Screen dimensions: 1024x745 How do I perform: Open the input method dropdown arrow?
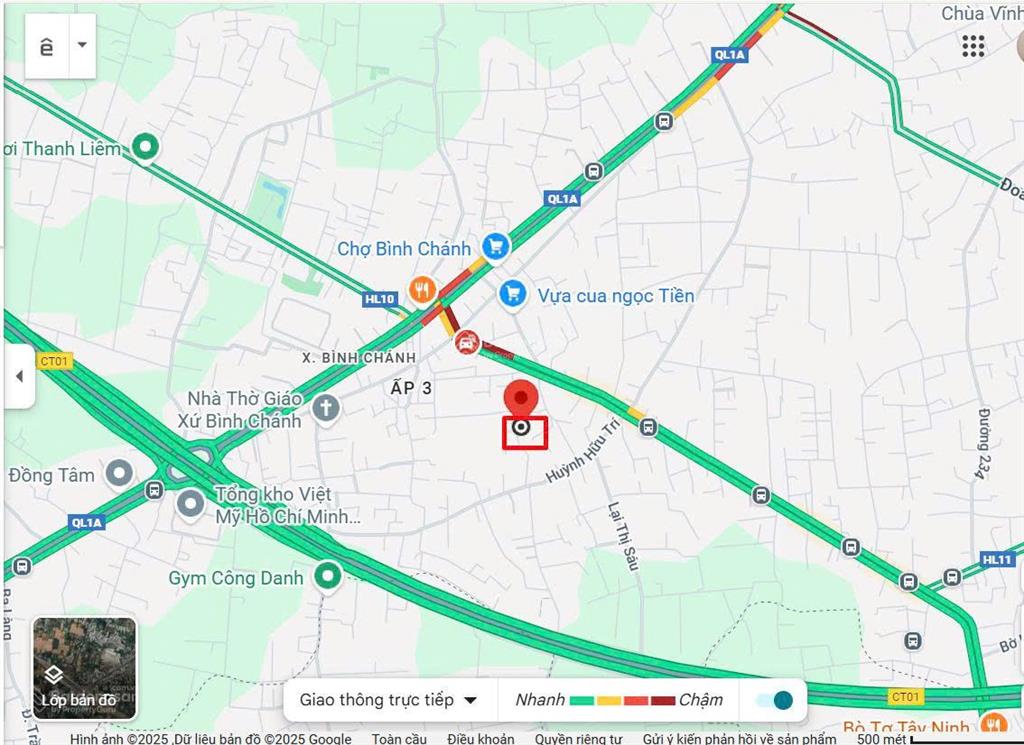click(x=82, y=46)
